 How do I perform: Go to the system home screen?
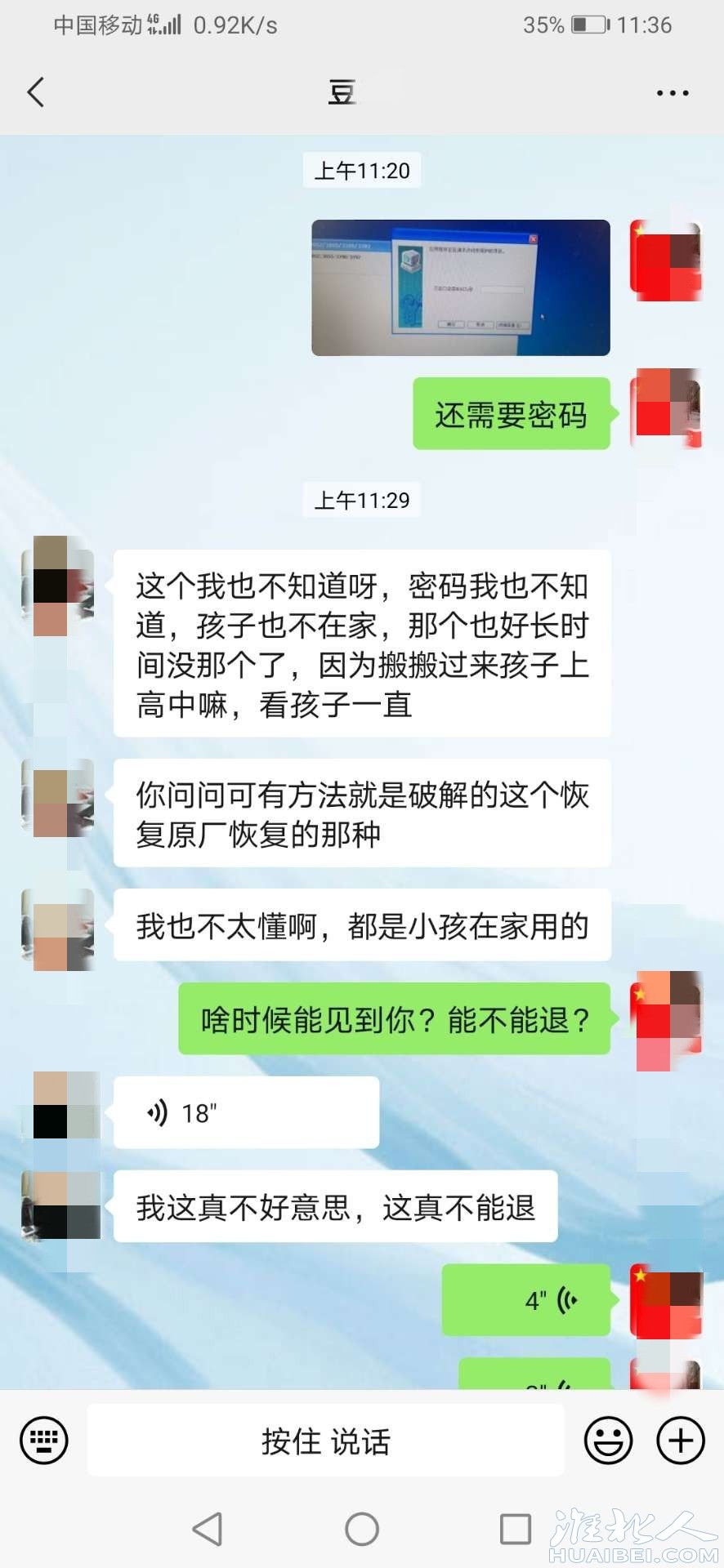point(362,1528)
